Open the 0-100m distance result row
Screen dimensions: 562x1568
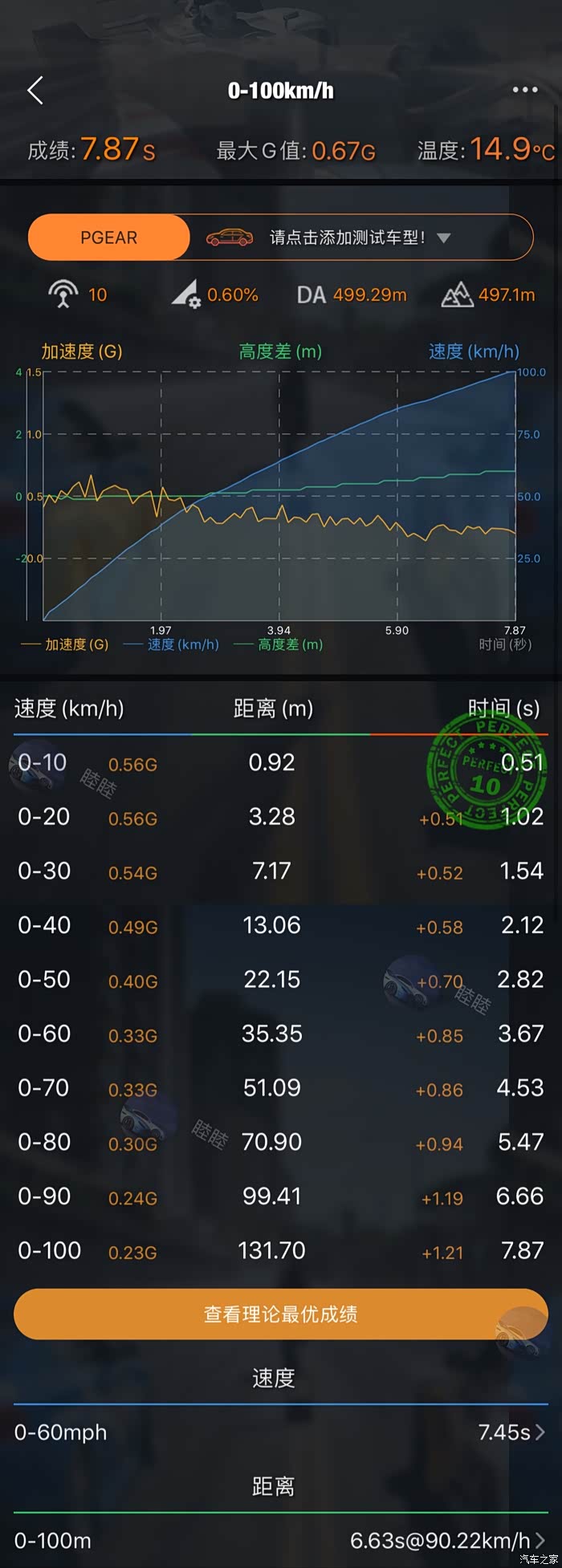(x=280, y=1540)
